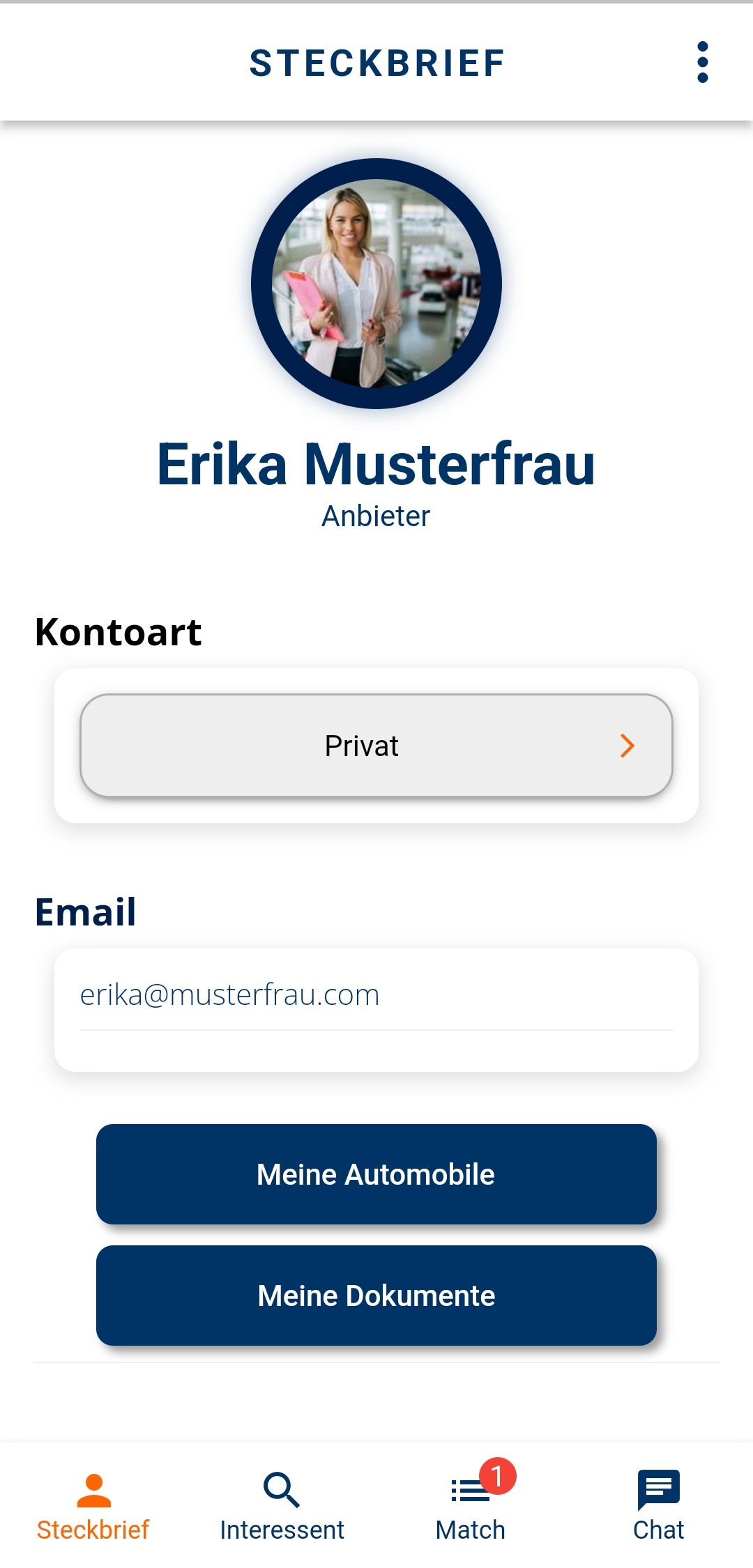Open Meine Dokumente
The height and width of the screenshot is (1568, 753).
376,1296
